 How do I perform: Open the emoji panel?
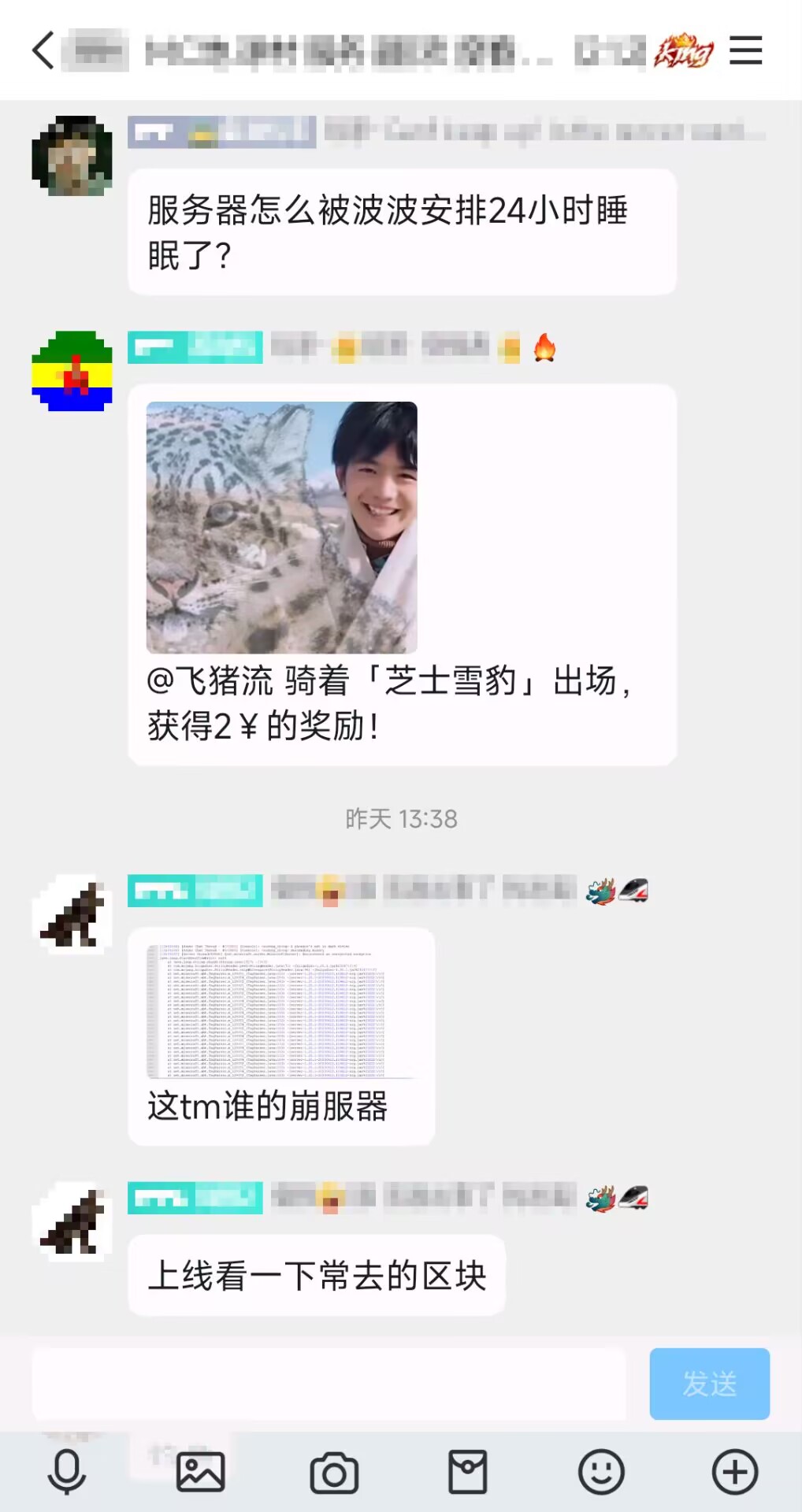click(601, 1471)
